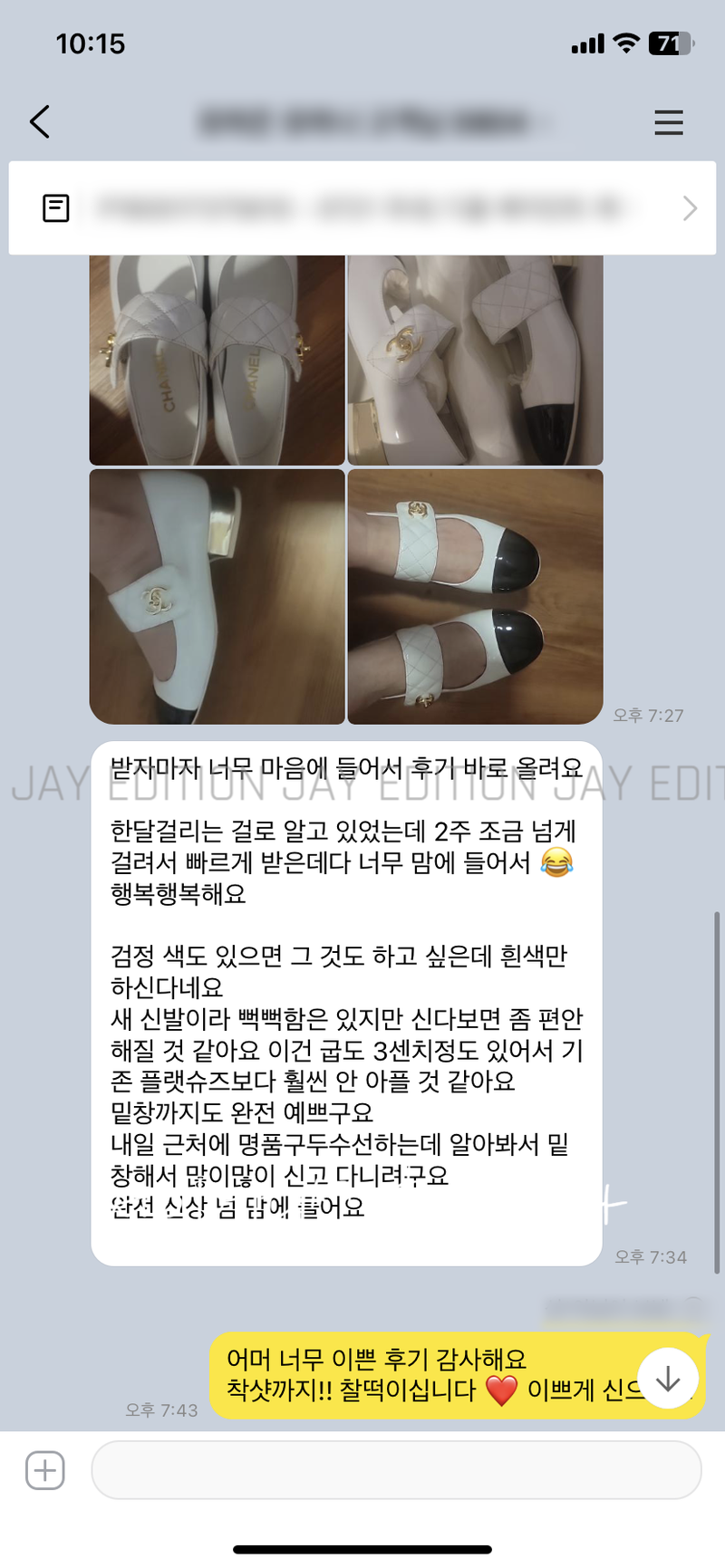The height and width of the screenshot is (1568, 725).
Task: Open the chat room hamburger menu
Action: [x=668, y=122]
